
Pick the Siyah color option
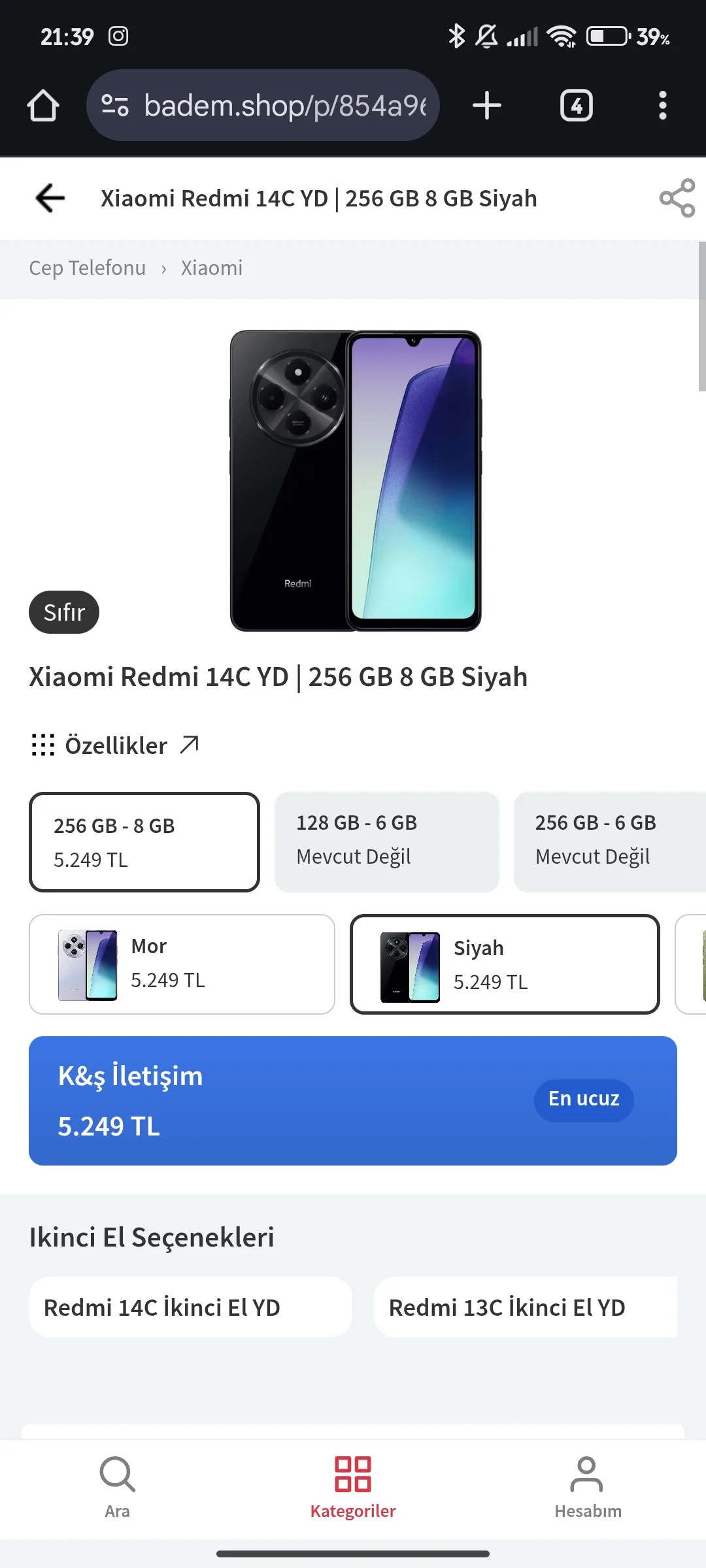[504, 964]
